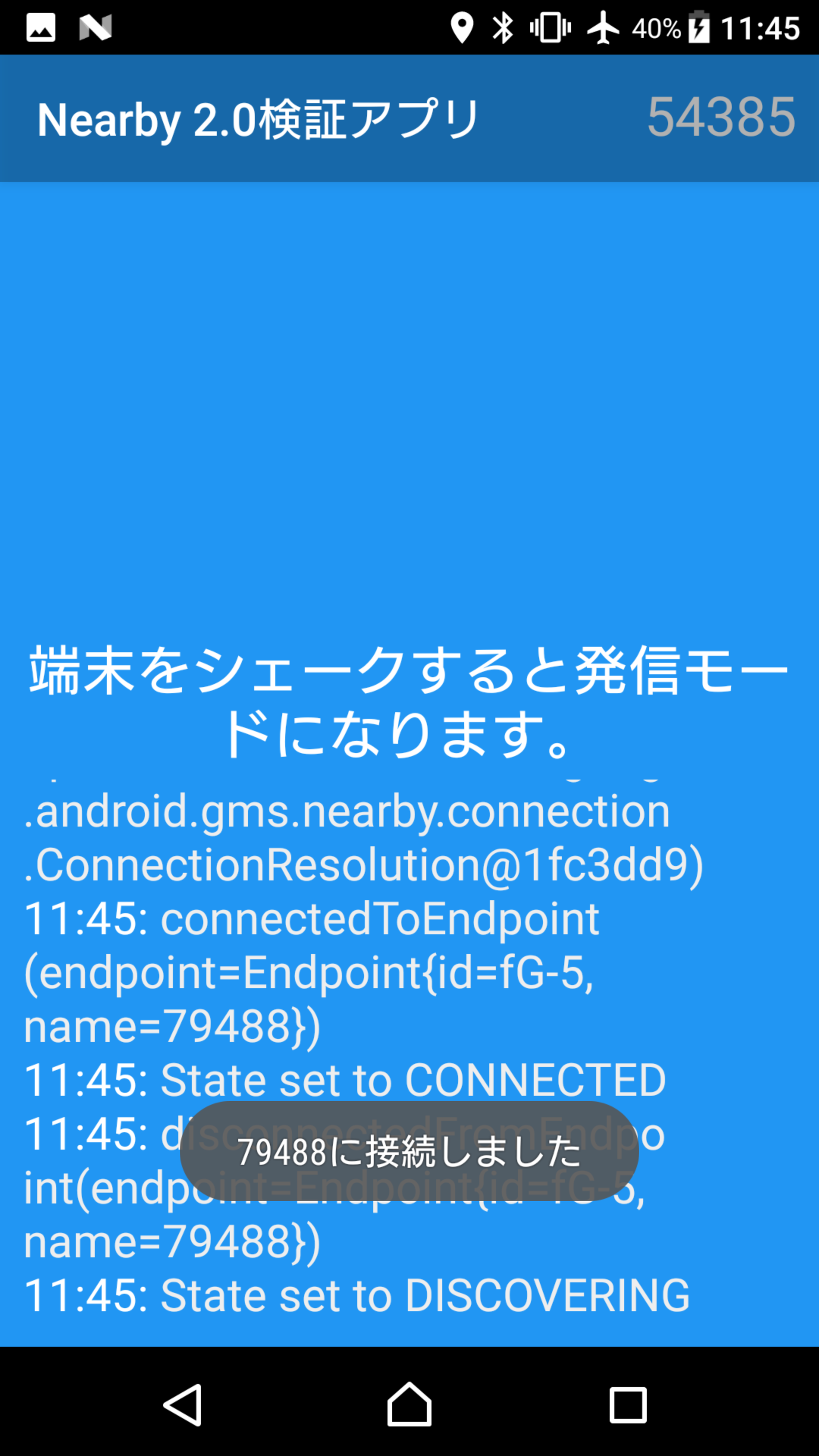
Task: Open the recent apps view
Action: tap(628, 1404)
